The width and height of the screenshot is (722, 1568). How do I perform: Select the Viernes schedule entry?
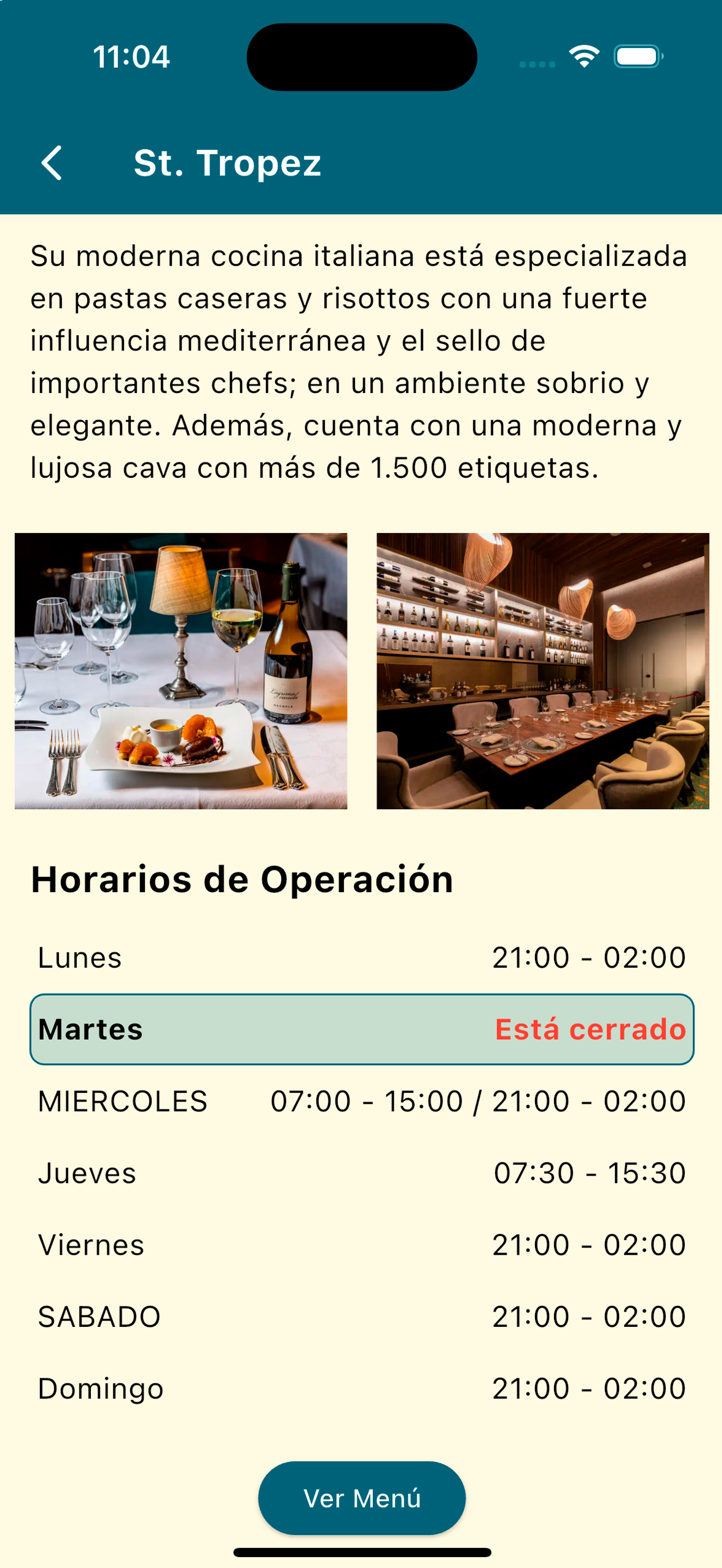(x=361, y=1245)
